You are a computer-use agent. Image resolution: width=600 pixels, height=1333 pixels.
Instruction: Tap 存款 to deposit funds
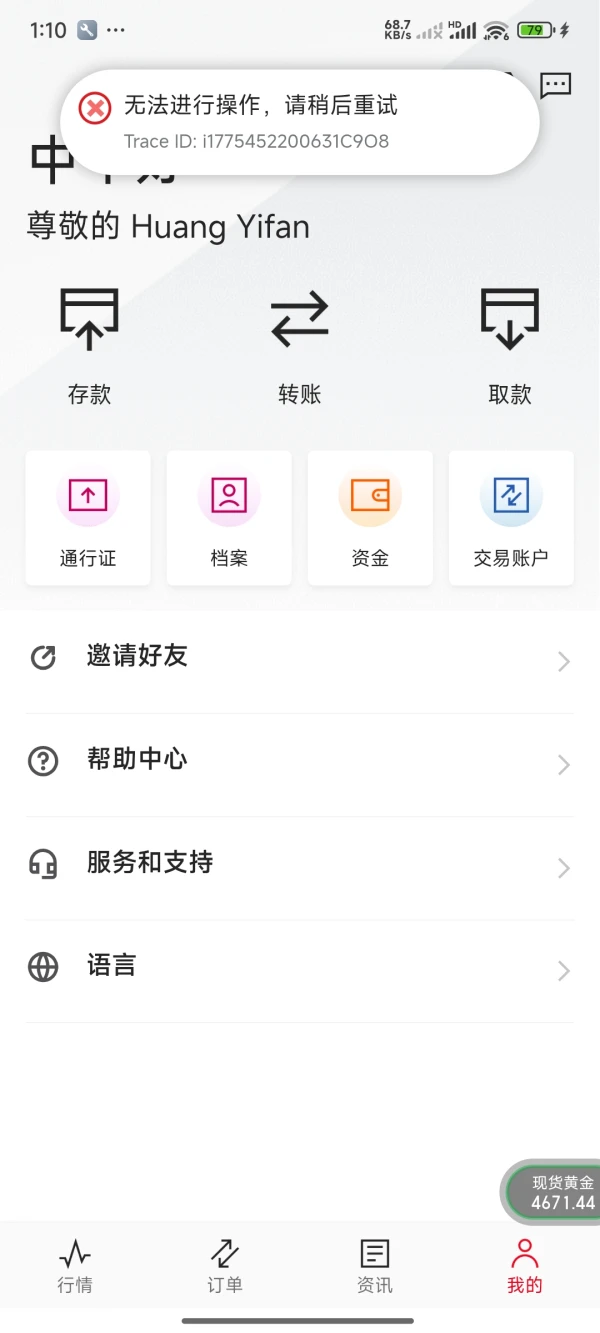(89, 345)
